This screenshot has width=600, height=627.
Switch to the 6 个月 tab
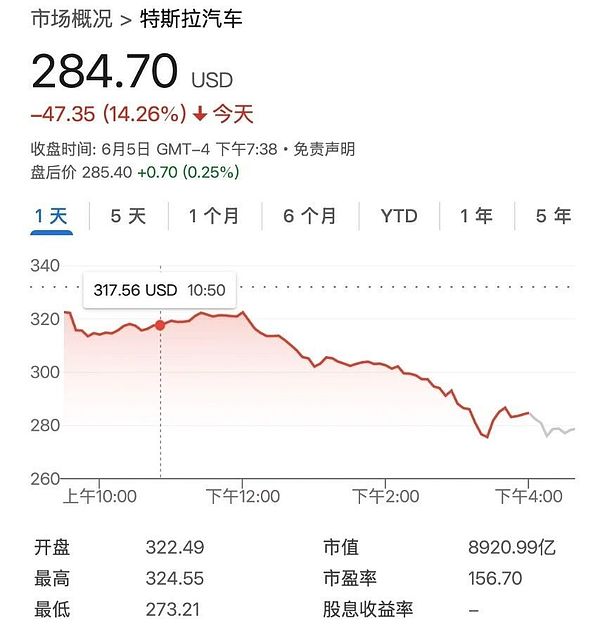[x=310, y=216]
